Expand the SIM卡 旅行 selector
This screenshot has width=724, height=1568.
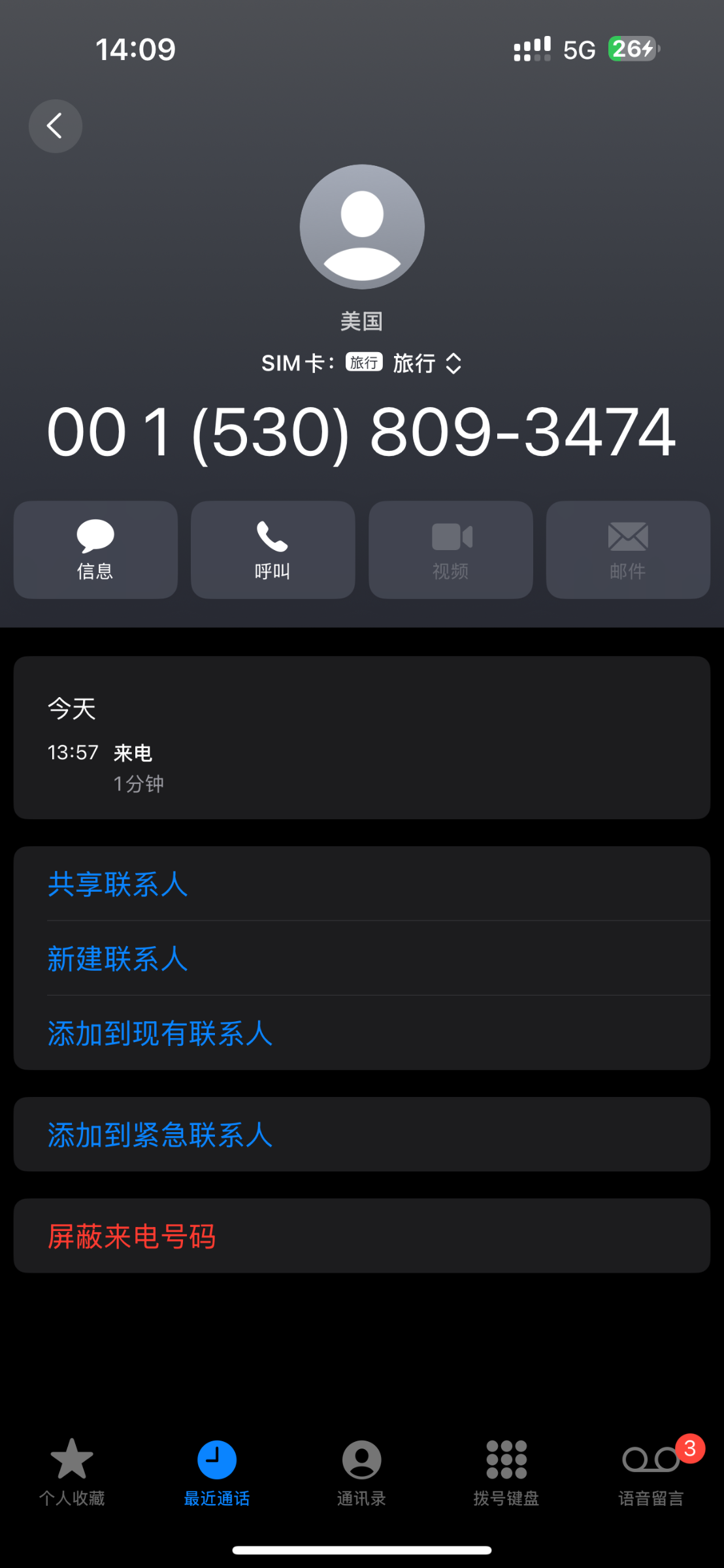[x=426, y=363]
